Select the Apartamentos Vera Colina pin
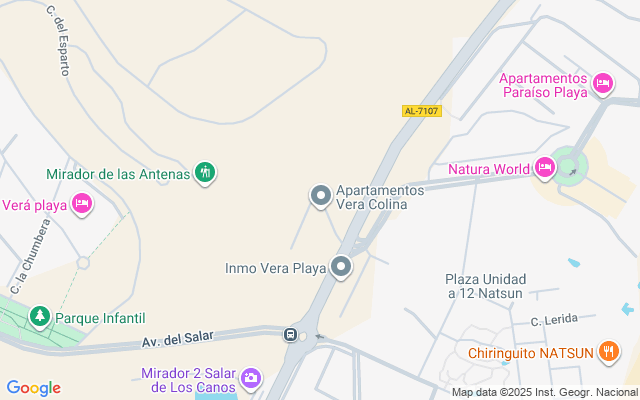This screenshot has height=400, width=640. [321, 196]
